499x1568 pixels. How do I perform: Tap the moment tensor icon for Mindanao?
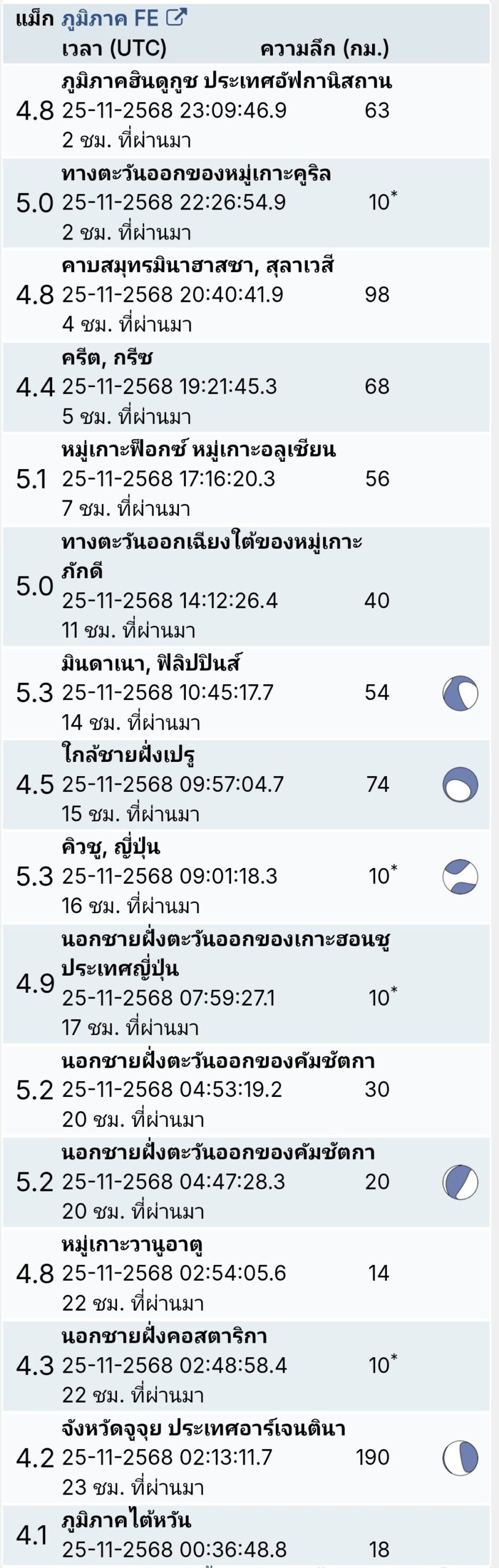coord(460,693)
